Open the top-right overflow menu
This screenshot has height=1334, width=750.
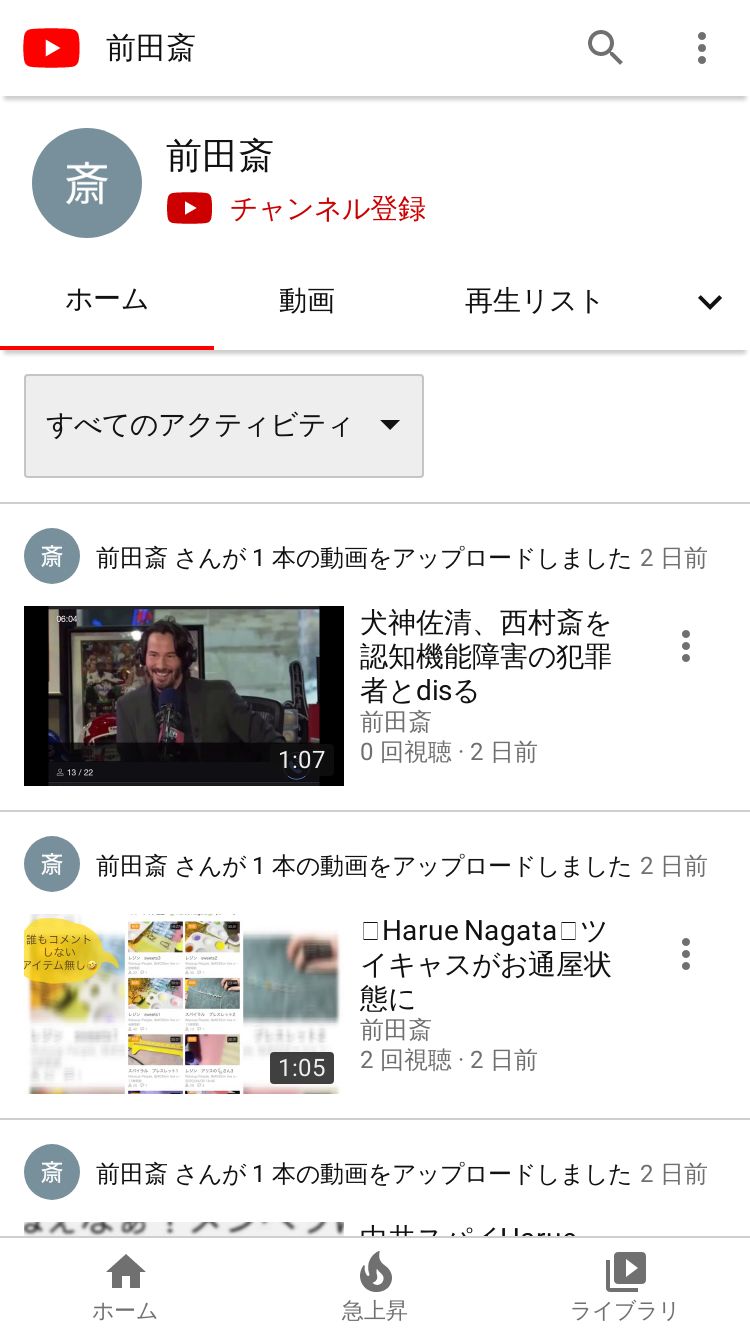tap(702, 47)
